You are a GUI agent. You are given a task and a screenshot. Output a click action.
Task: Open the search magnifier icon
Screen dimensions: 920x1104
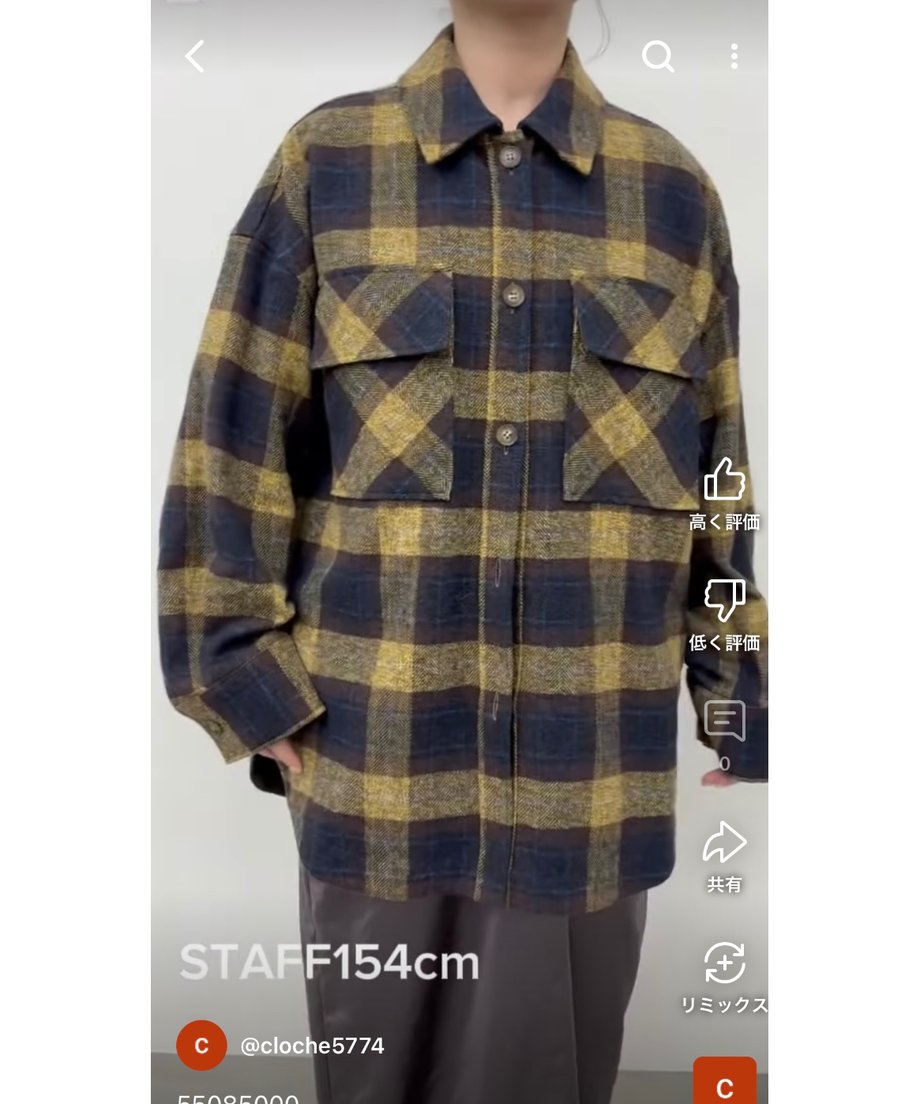[x=657, y=56]
